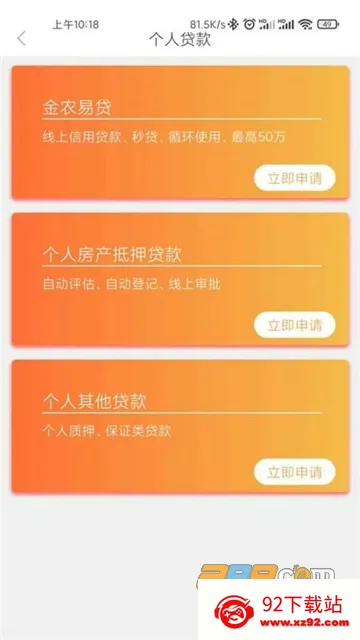Open the 金农易贷 loan card
The height and width of the screenshot is (640, 360).
click(180, 132)
